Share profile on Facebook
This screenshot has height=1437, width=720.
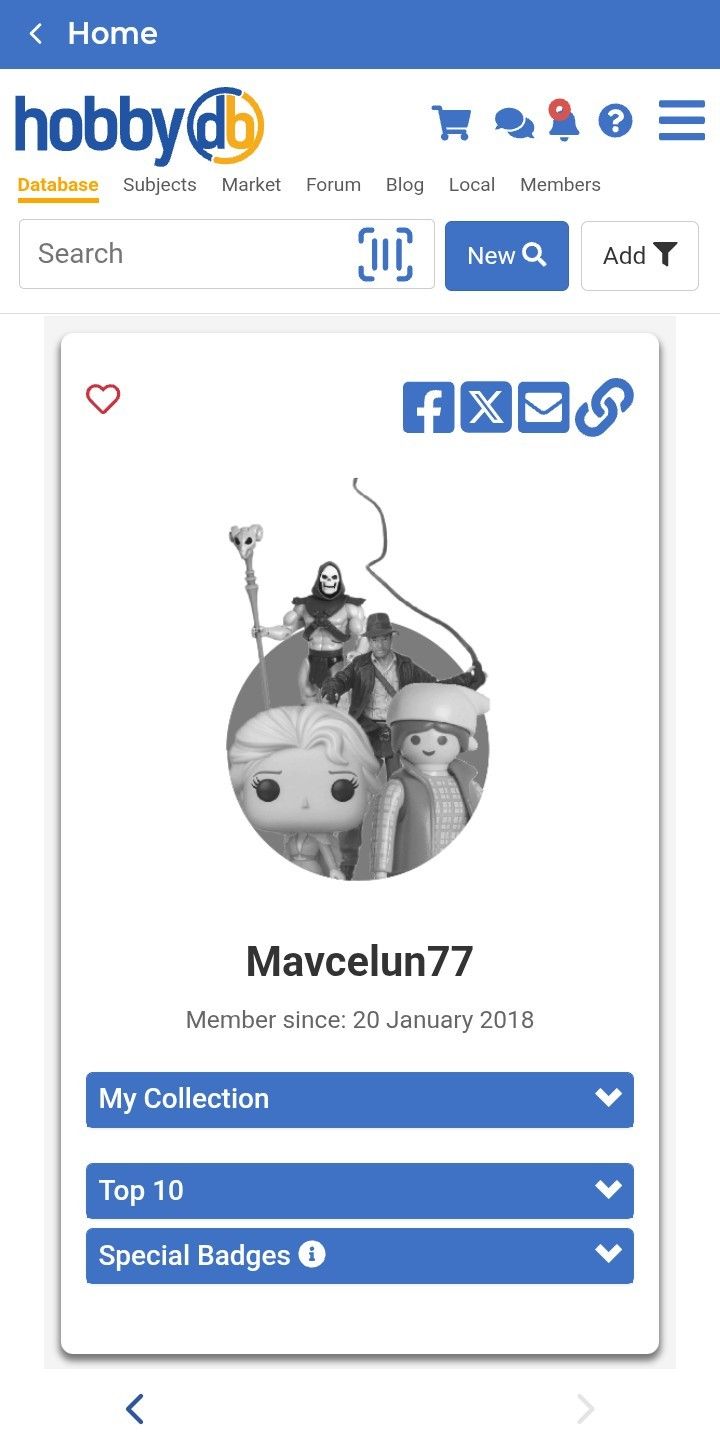point(428,407)
